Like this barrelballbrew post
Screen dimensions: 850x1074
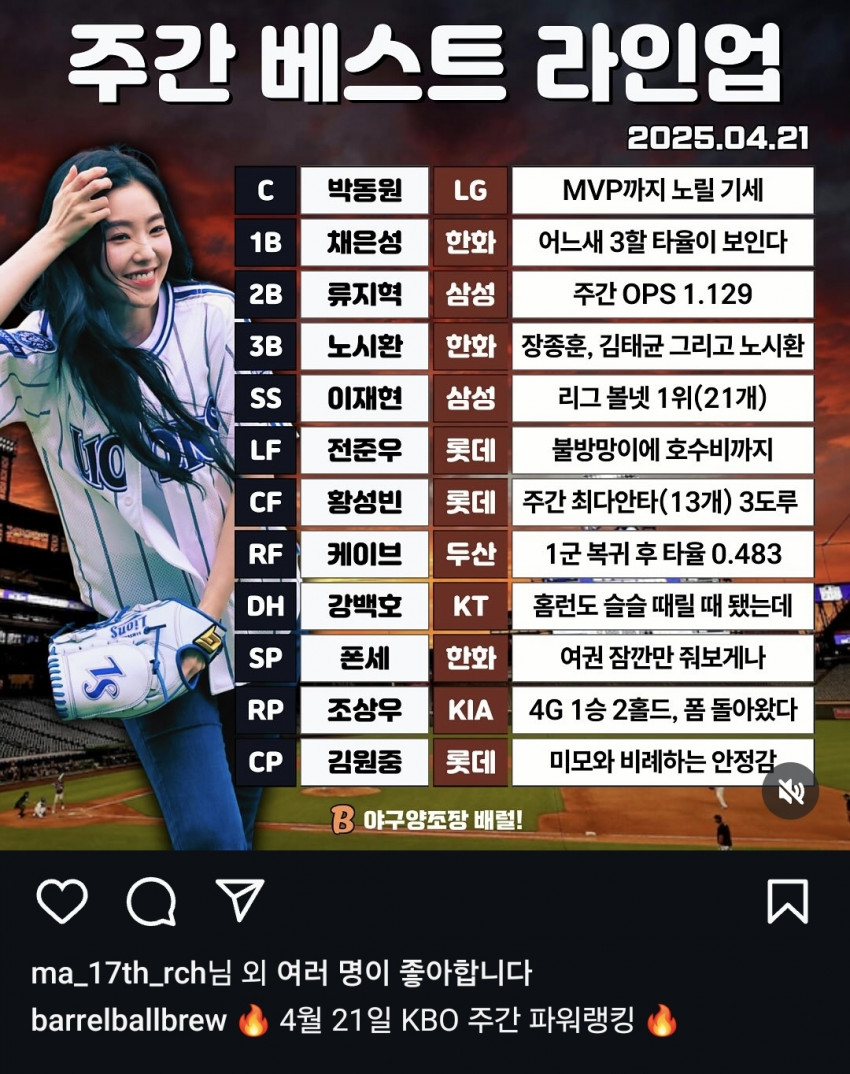[x=62, y=902]
